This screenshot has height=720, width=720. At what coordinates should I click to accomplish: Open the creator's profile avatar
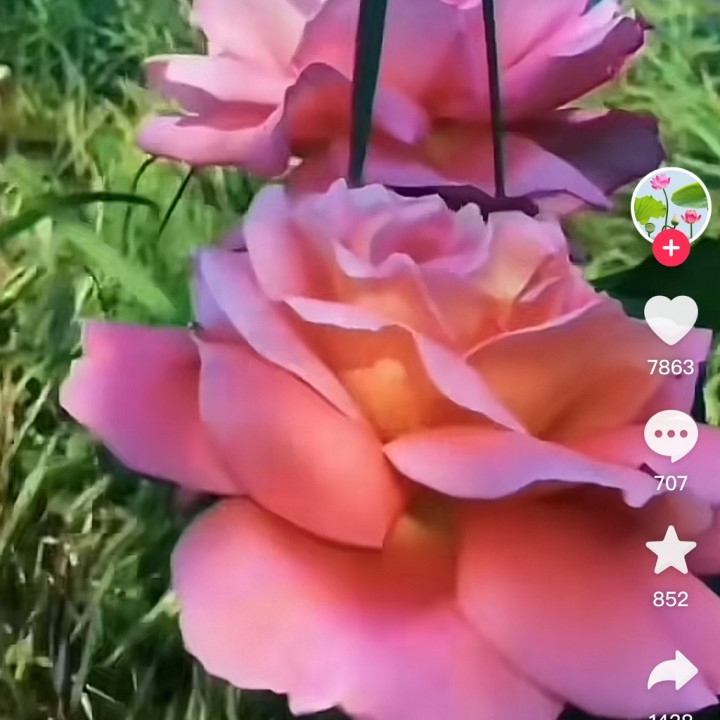[x=670, y=203]
